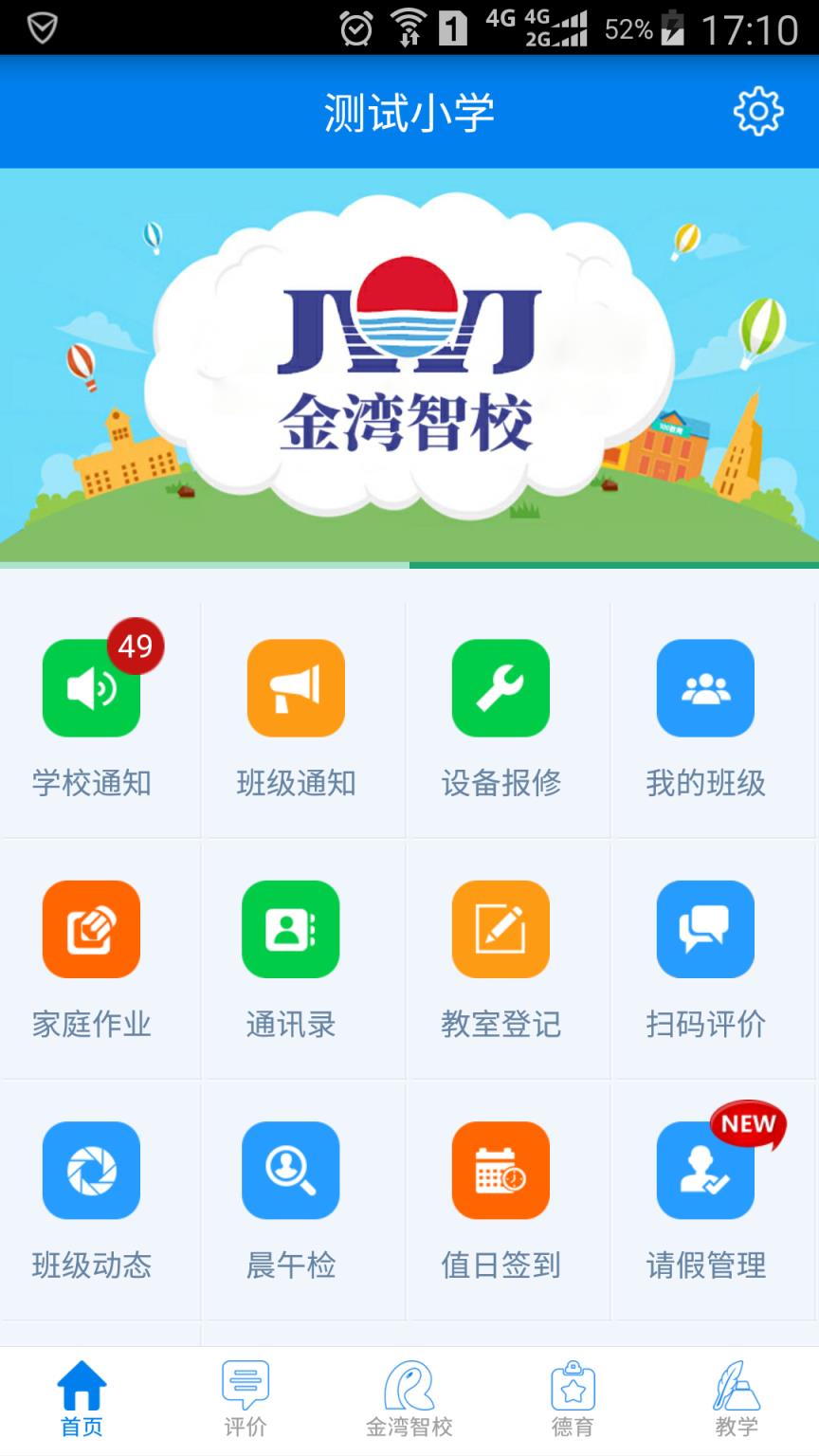Open 值日签到 duty check-in
This screenshot has width=819, height=1456.
[500, 1171]
